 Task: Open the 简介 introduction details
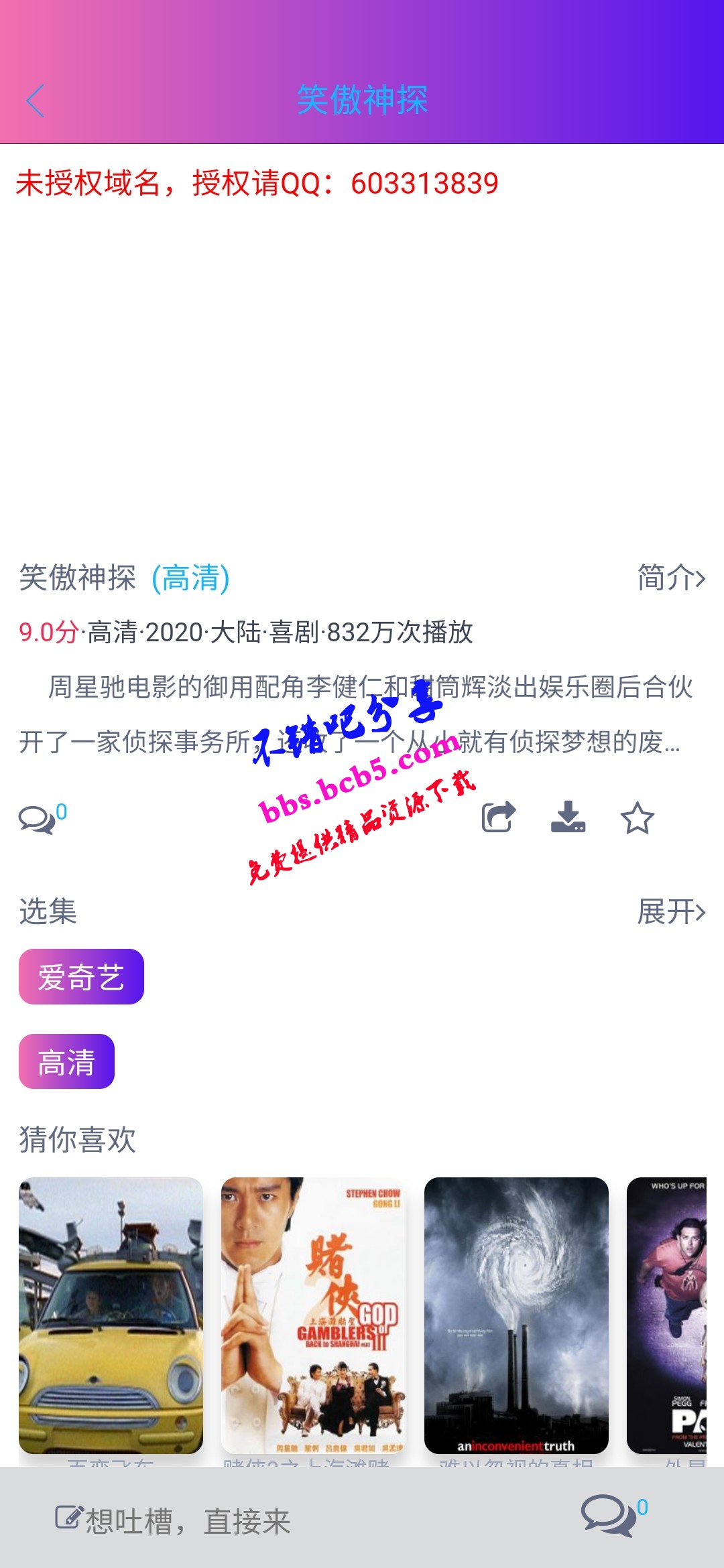(670, 578)
